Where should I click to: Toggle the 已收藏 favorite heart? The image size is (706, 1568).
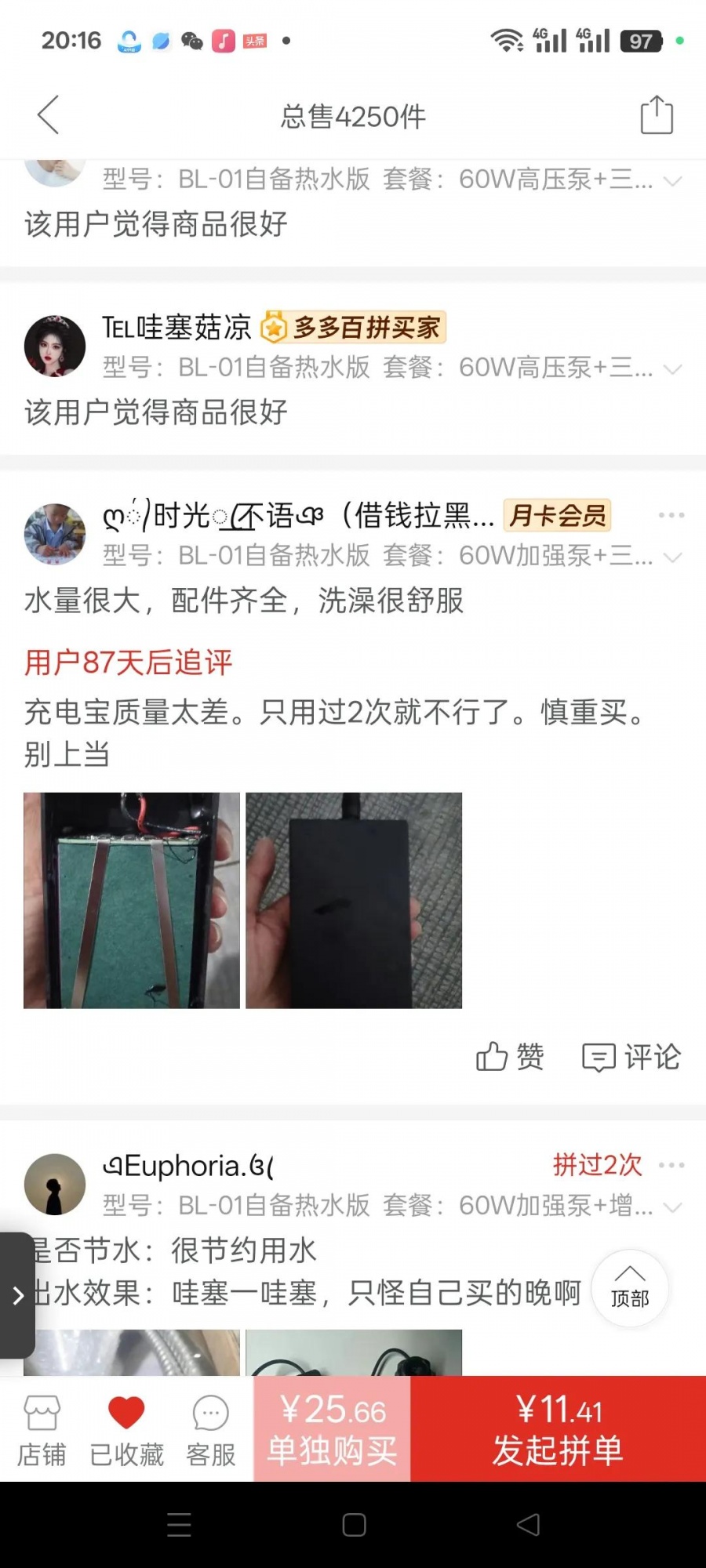(126, 1430)
